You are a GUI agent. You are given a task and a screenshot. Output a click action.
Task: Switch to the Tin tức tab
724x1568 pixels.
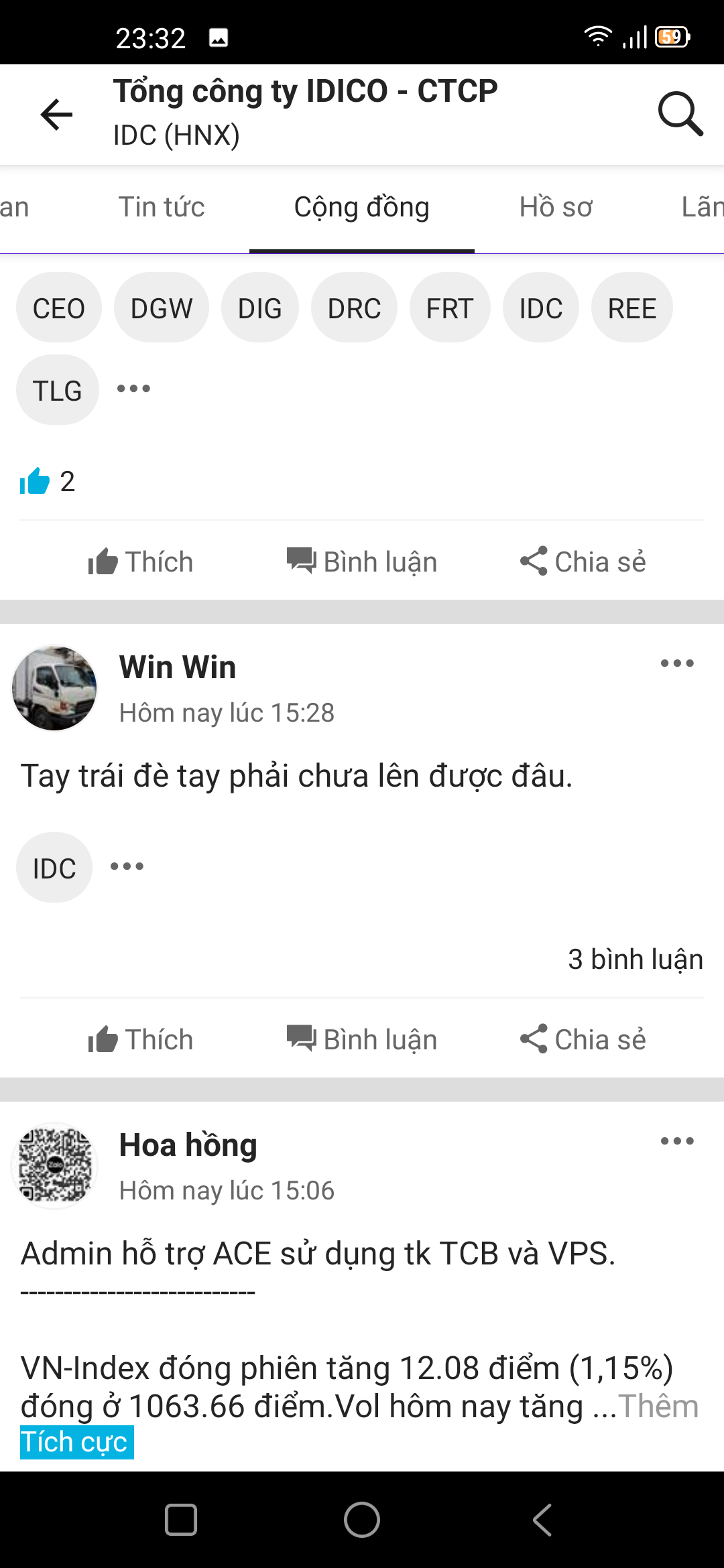(162, 208)
